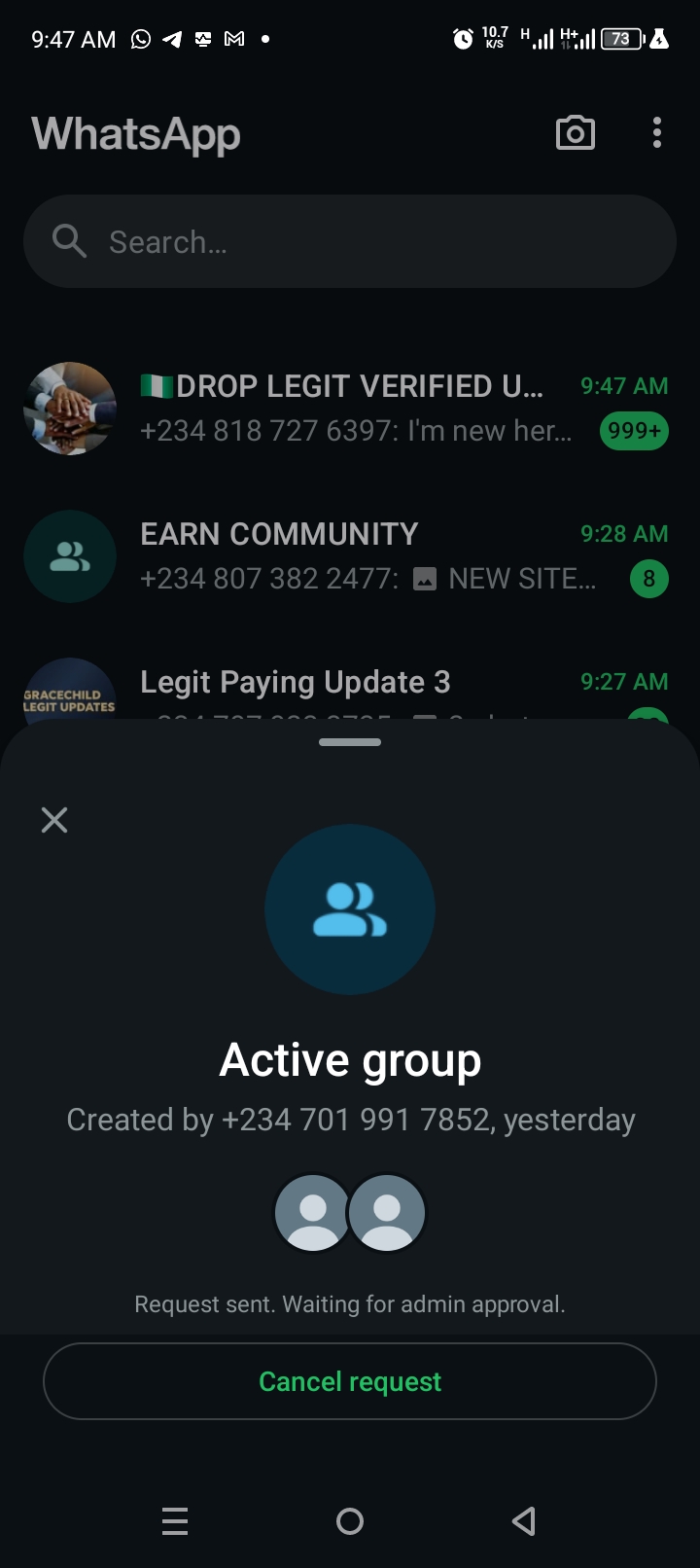The image size is (700, 1568).
Task: Open the EARN COMMUNITY chat
Action: tap(350, 556)
